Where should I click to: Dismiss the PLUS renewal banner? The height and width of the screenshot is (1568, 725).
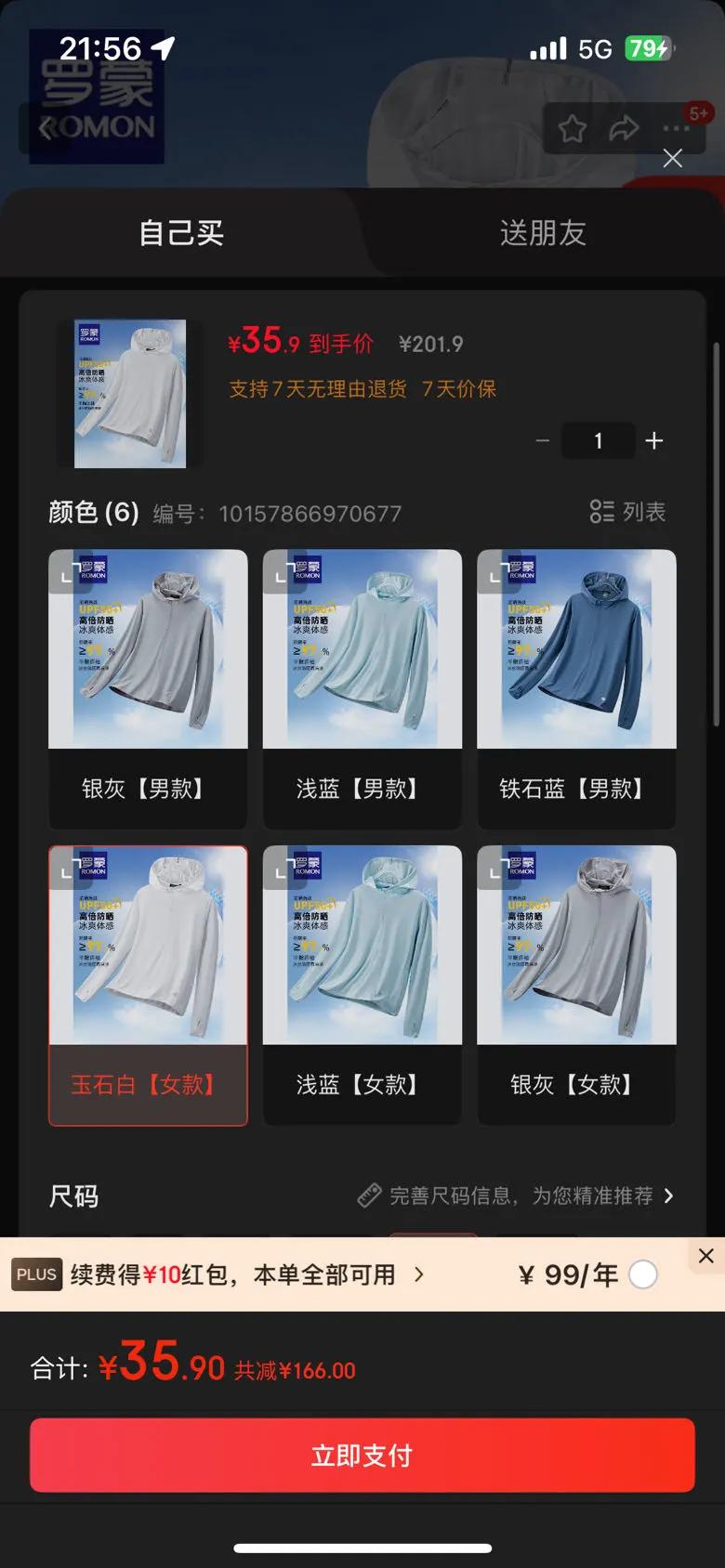[706, 1256]
